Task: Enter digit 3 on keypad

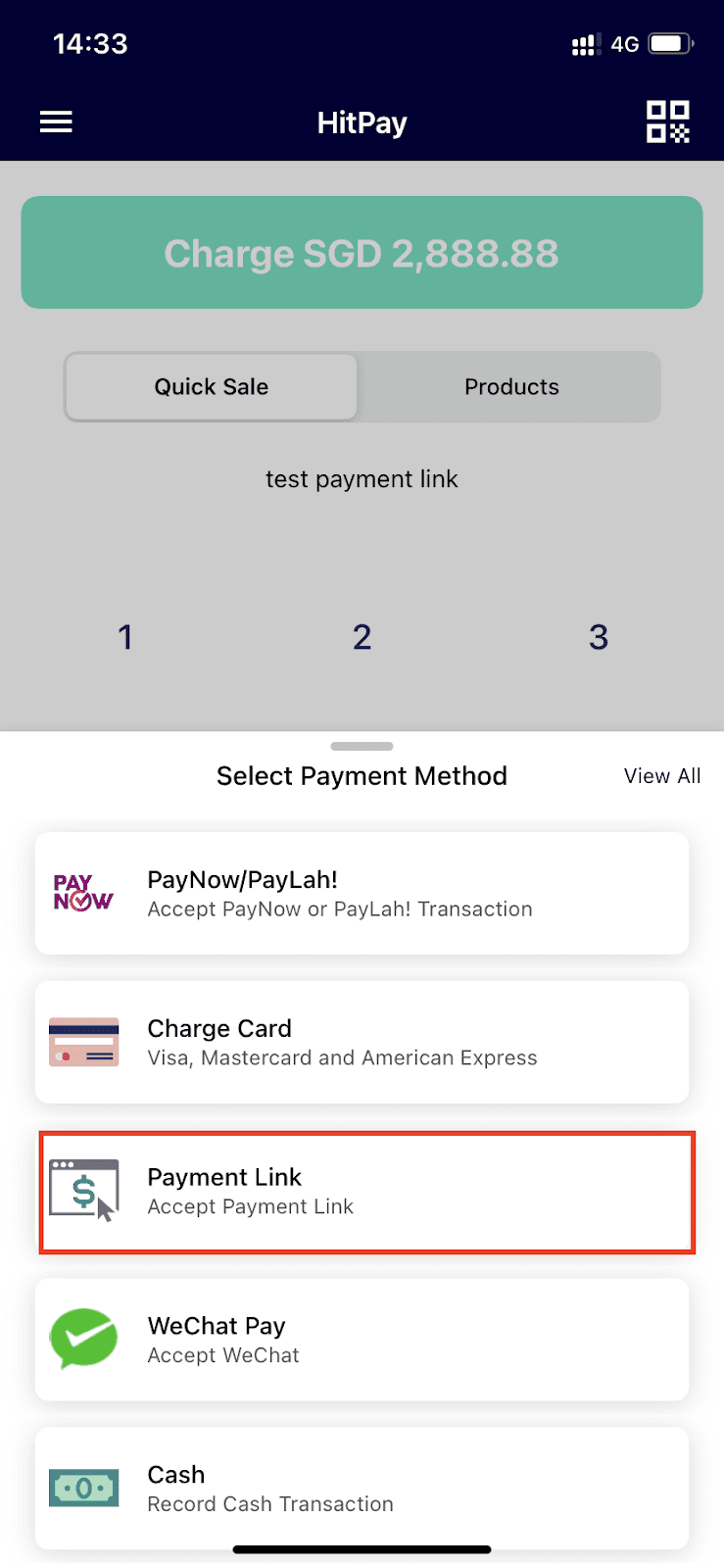Action: [x=599, y=637]
